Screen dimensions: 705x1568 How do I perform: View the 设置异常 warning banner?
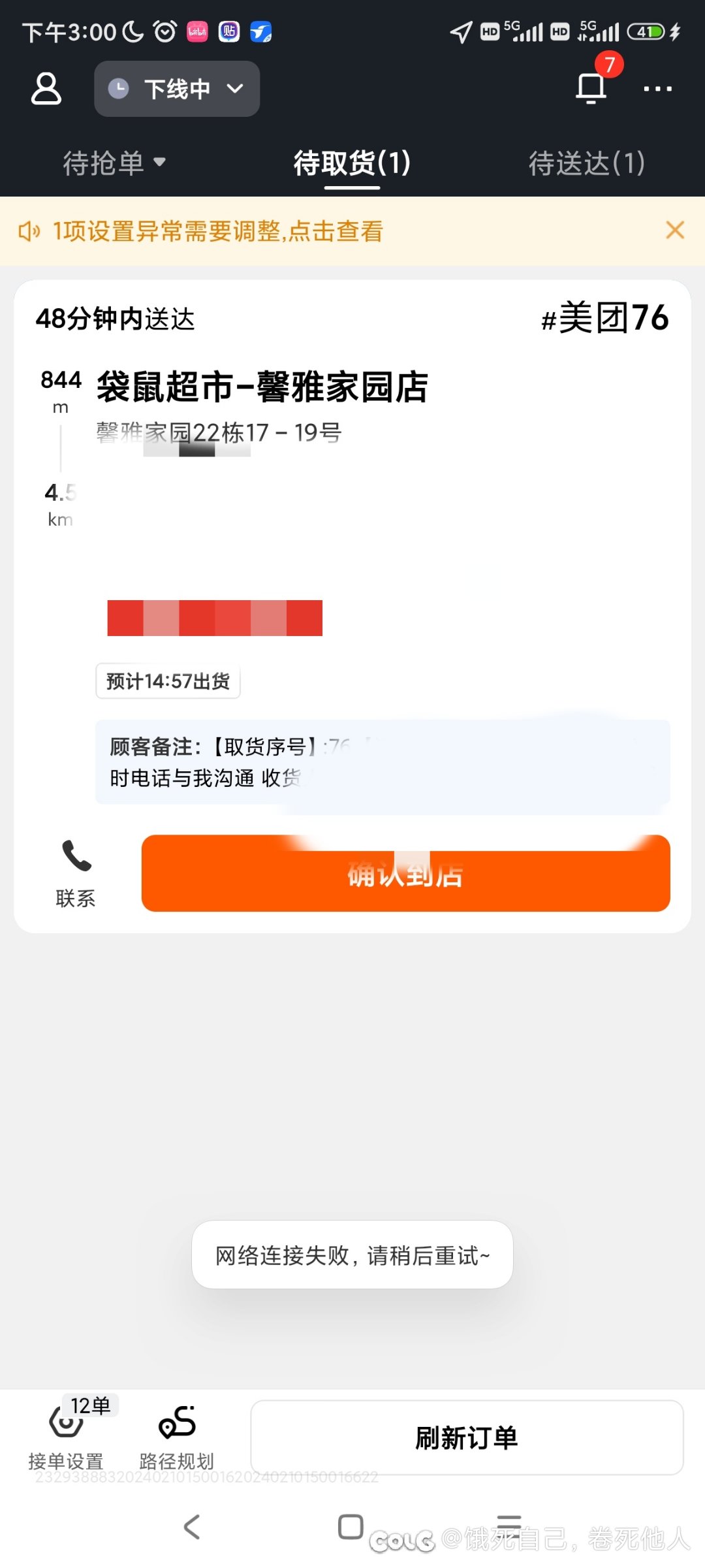(218, 231)
